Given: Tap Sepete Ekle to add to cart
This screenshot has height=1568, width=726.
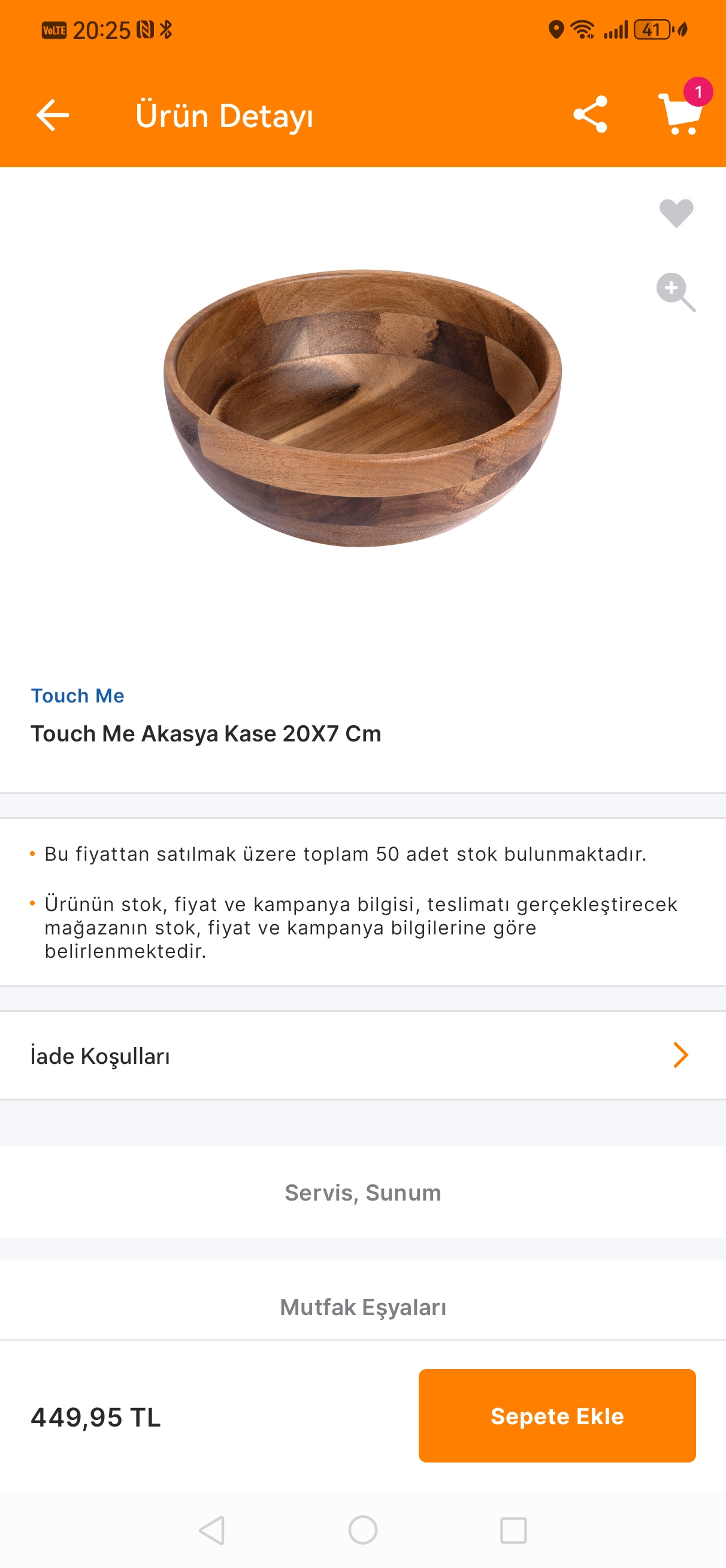Looking at the screenshot, I should point(557,1416).
